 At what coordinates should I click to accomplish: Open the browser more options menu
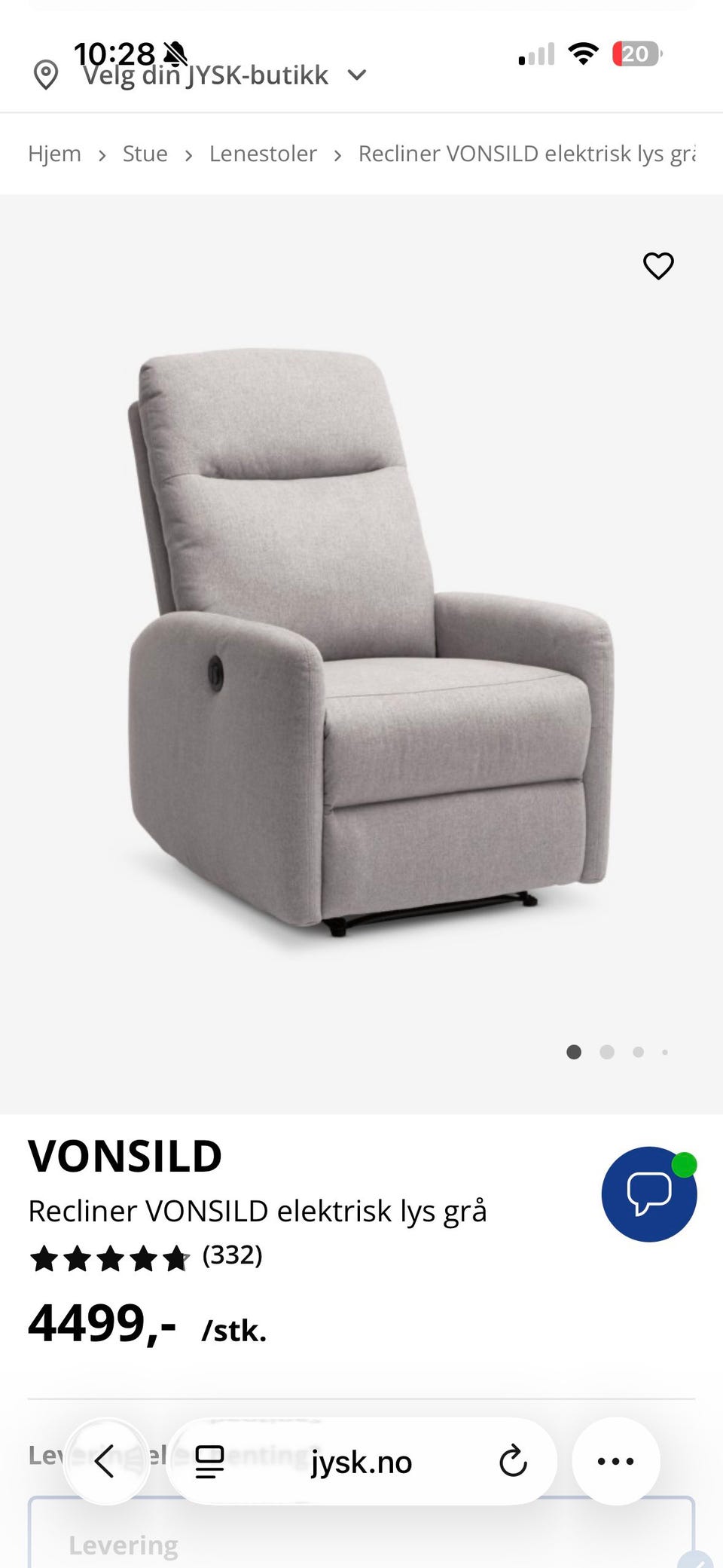615,1461
